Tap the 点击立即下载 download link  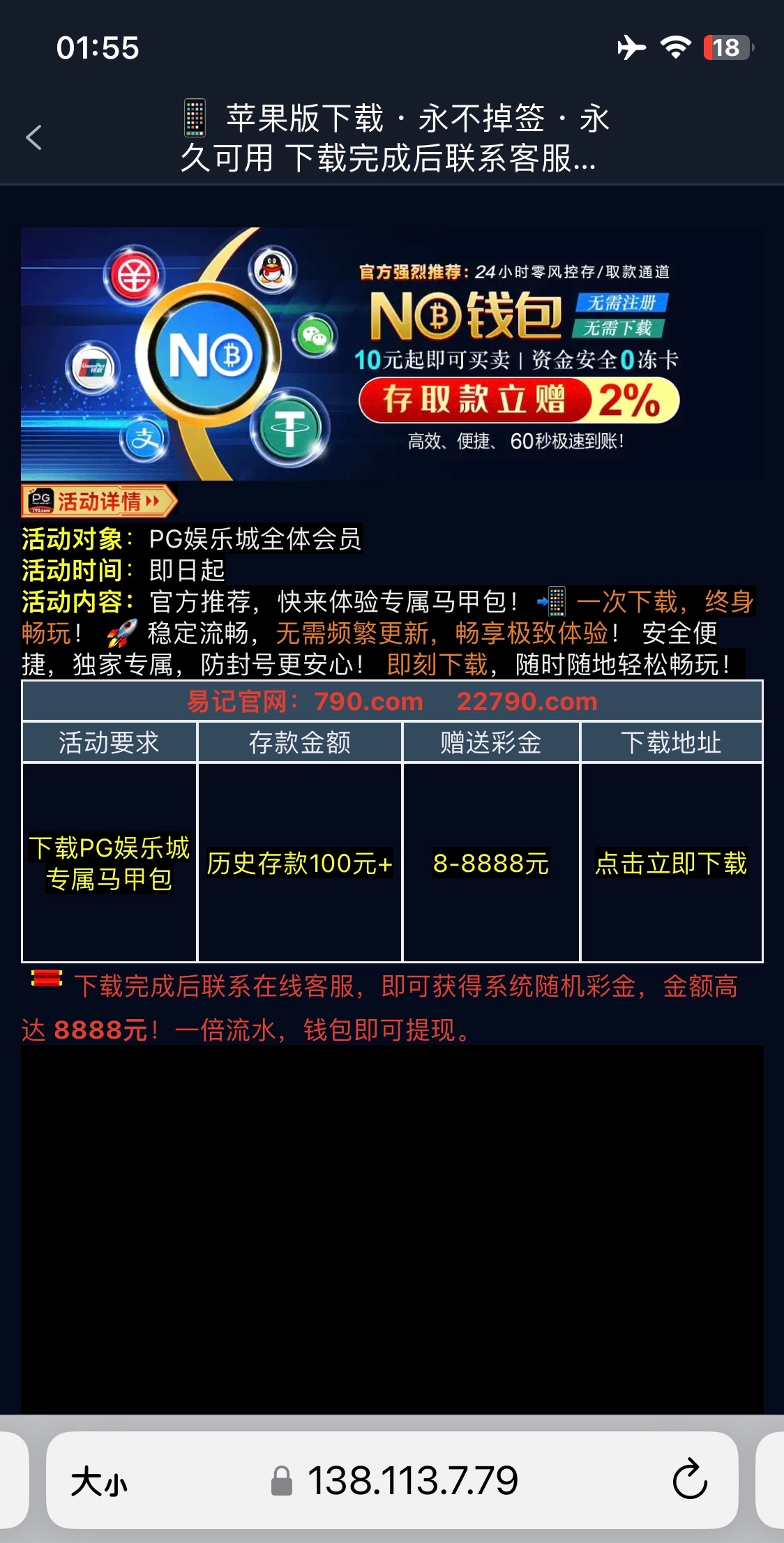coord(670,863)
